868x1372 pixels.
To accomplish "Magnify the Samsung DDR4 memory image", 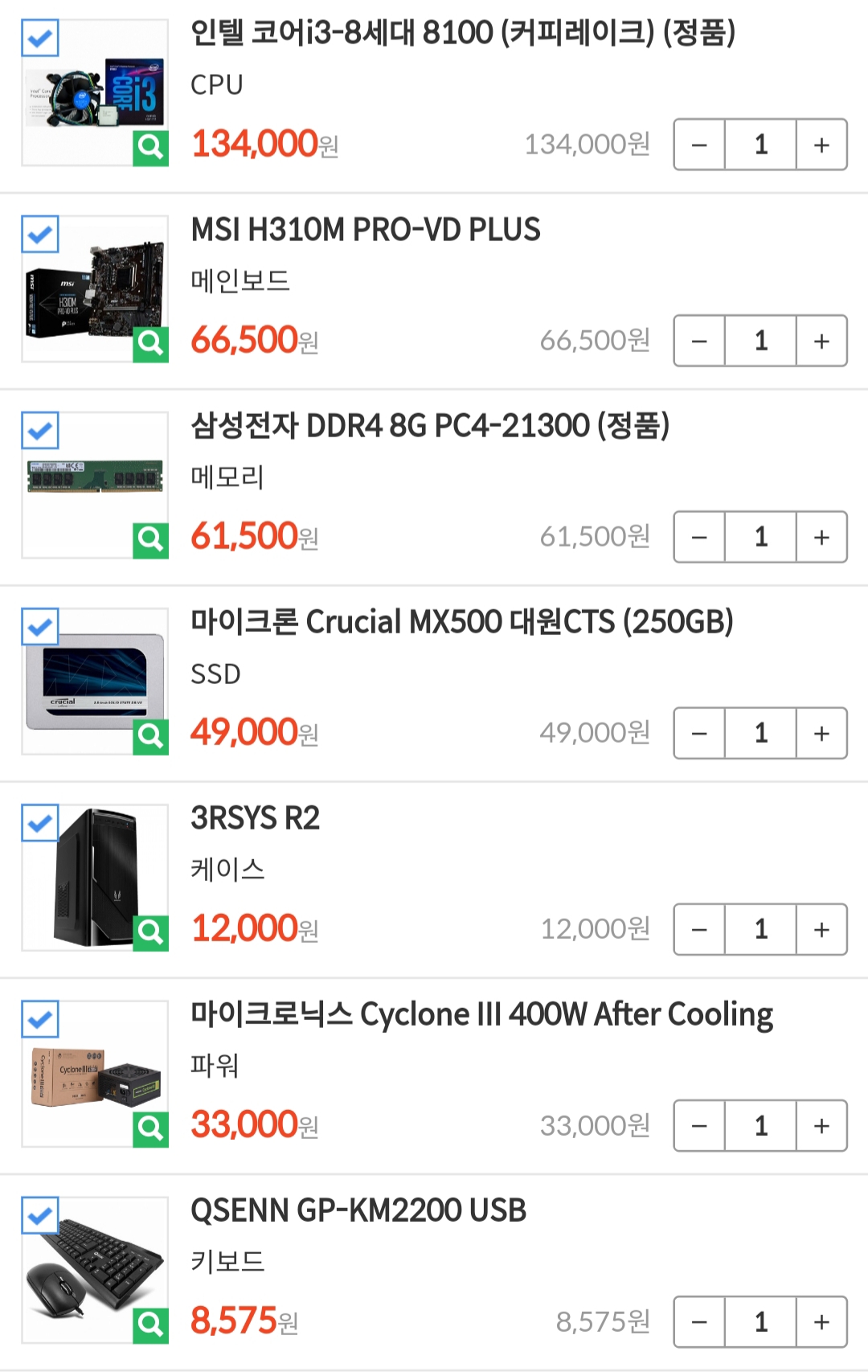I will tap(150, 540).
